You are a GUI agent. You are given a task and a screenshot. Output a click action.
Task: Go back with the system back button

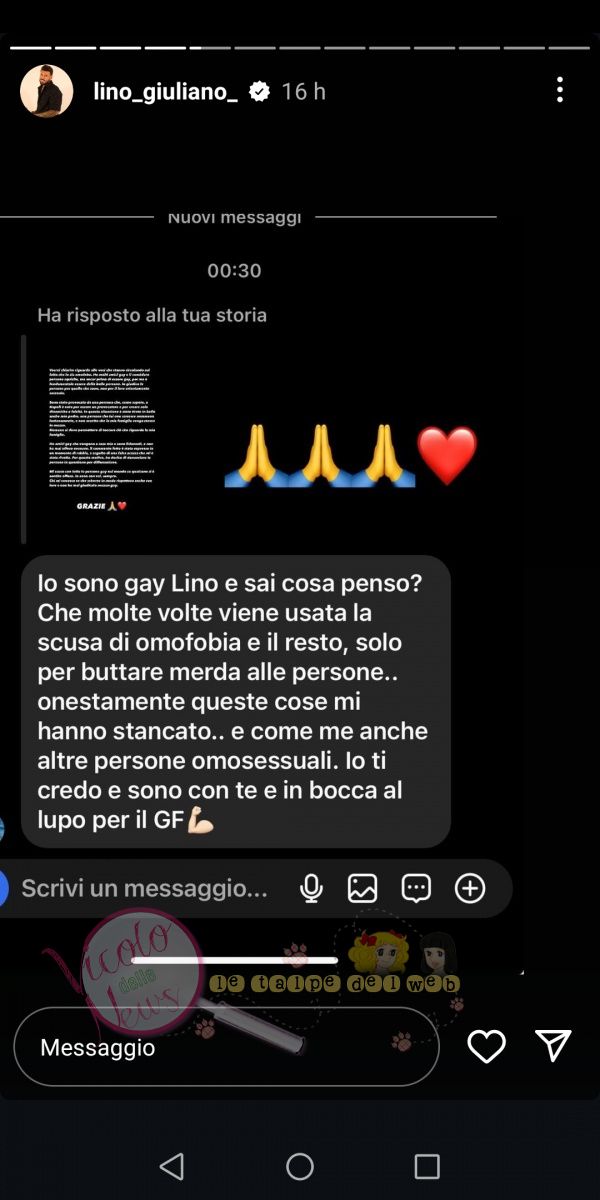pos(172,1166)
